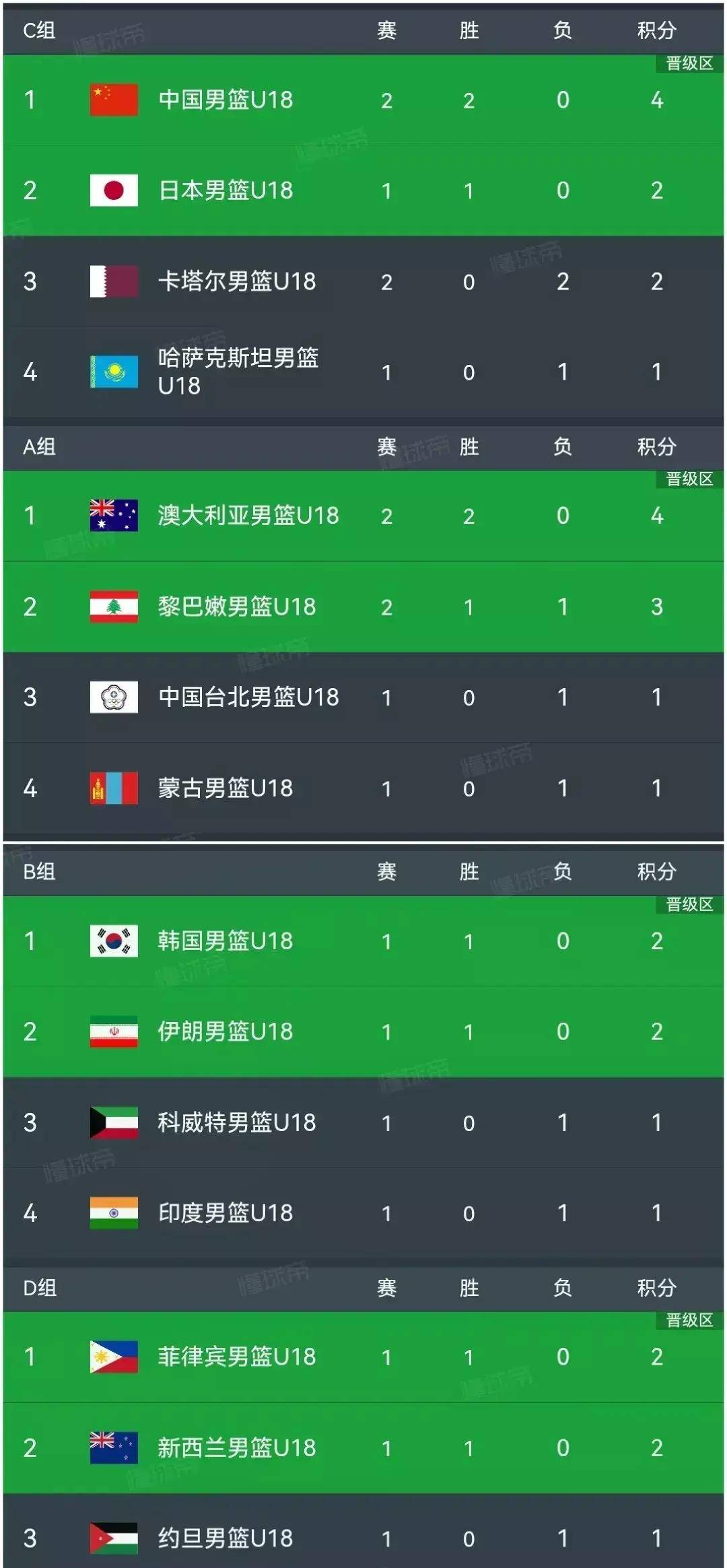Select the Japan flag icon
Image resolution: width=727 pixels, height=1568 pixels.
[112, 191]
